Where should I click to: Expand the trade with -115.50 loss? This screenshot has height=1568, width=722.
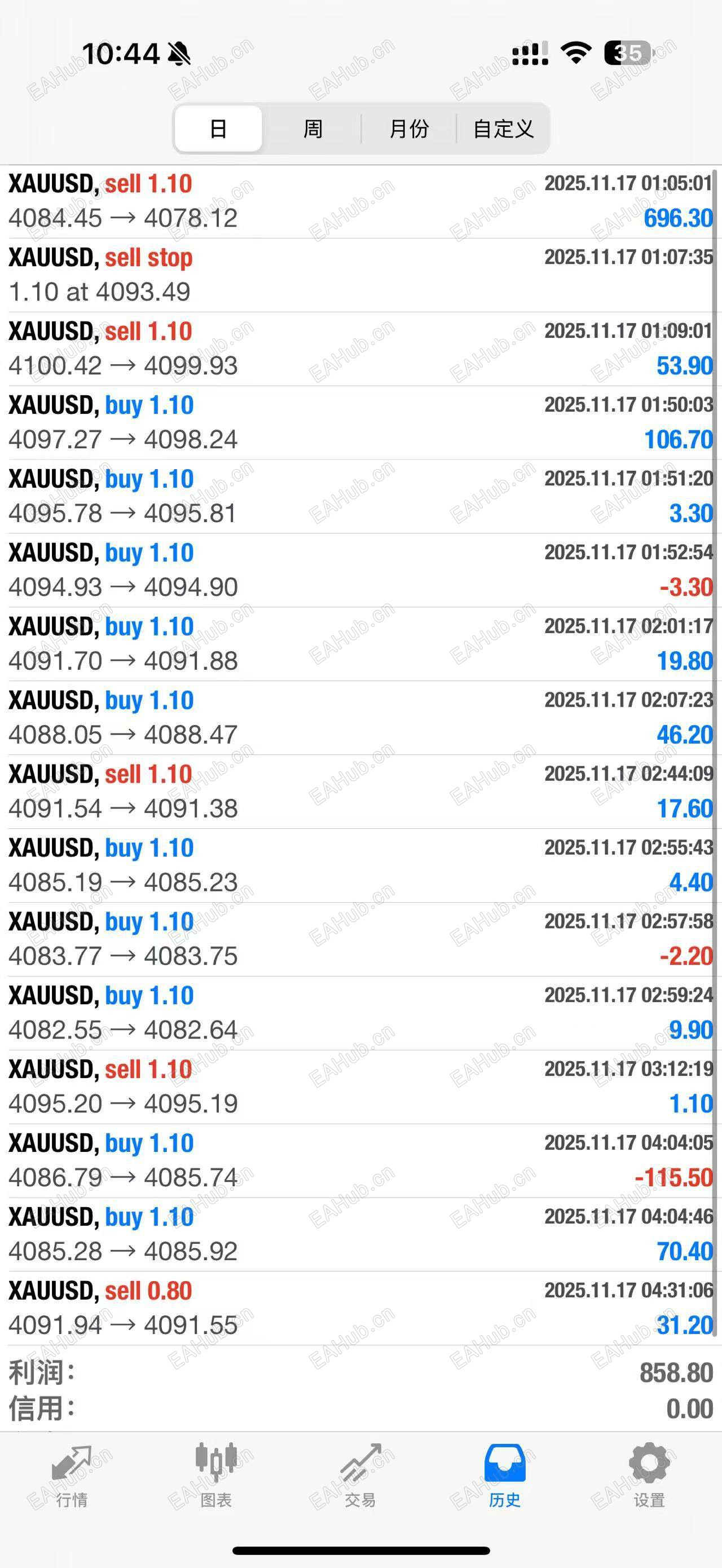360,1160
